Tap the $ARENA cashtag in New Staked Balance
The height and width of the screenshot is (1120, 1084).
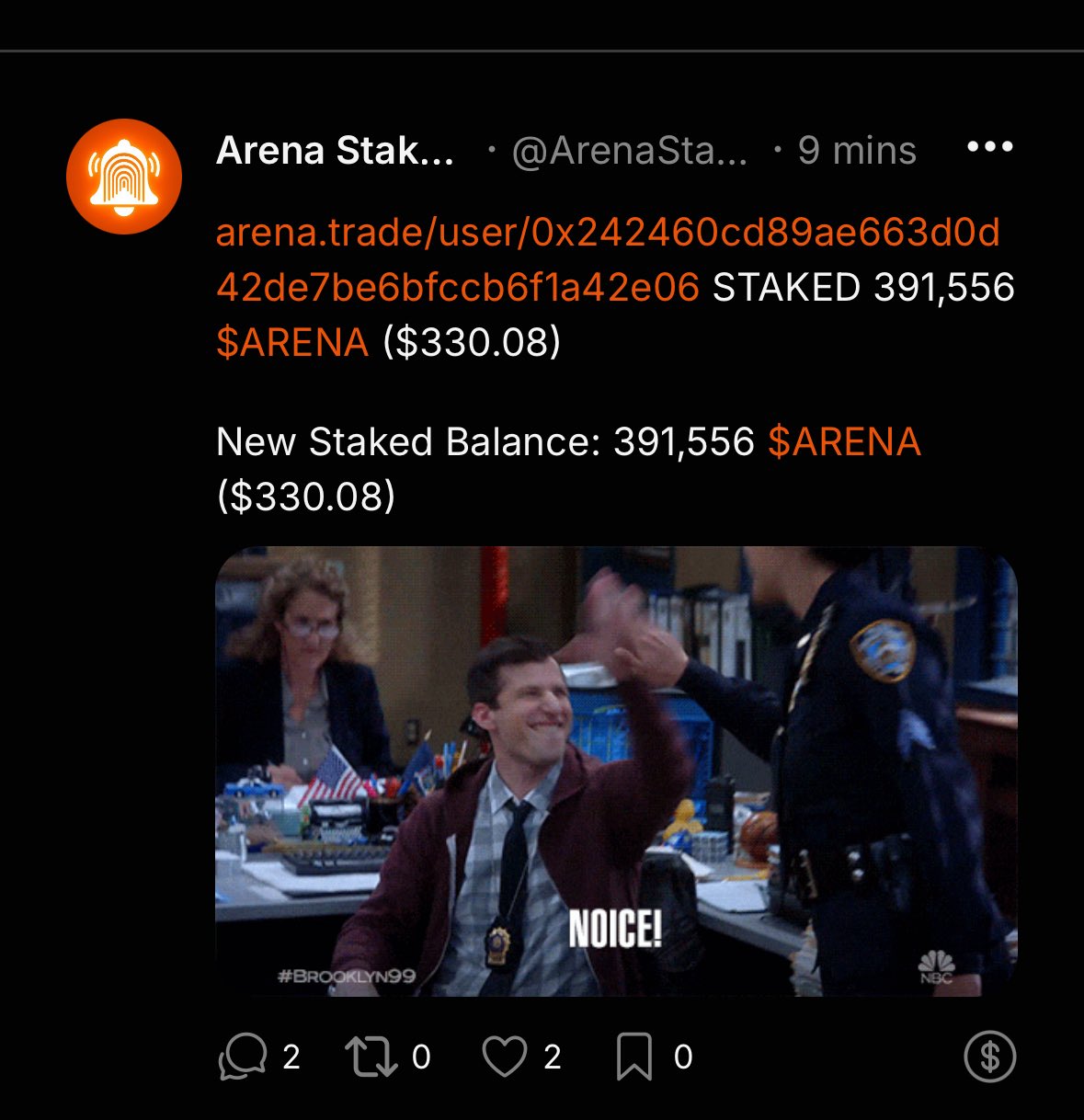pos(843,441)
